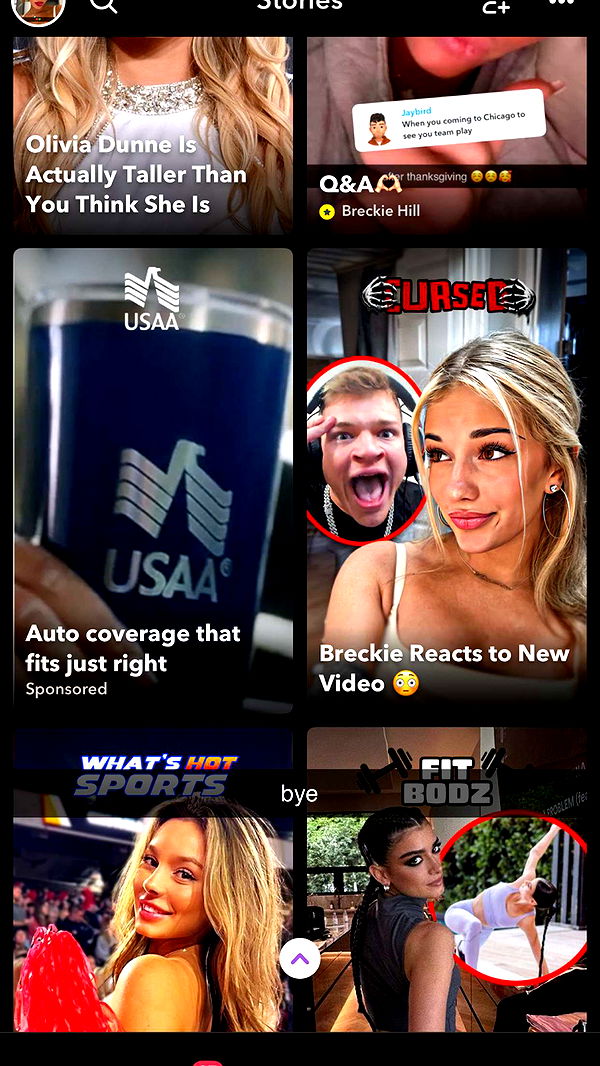Tap the purple up-arrow button

pos(300,959)
